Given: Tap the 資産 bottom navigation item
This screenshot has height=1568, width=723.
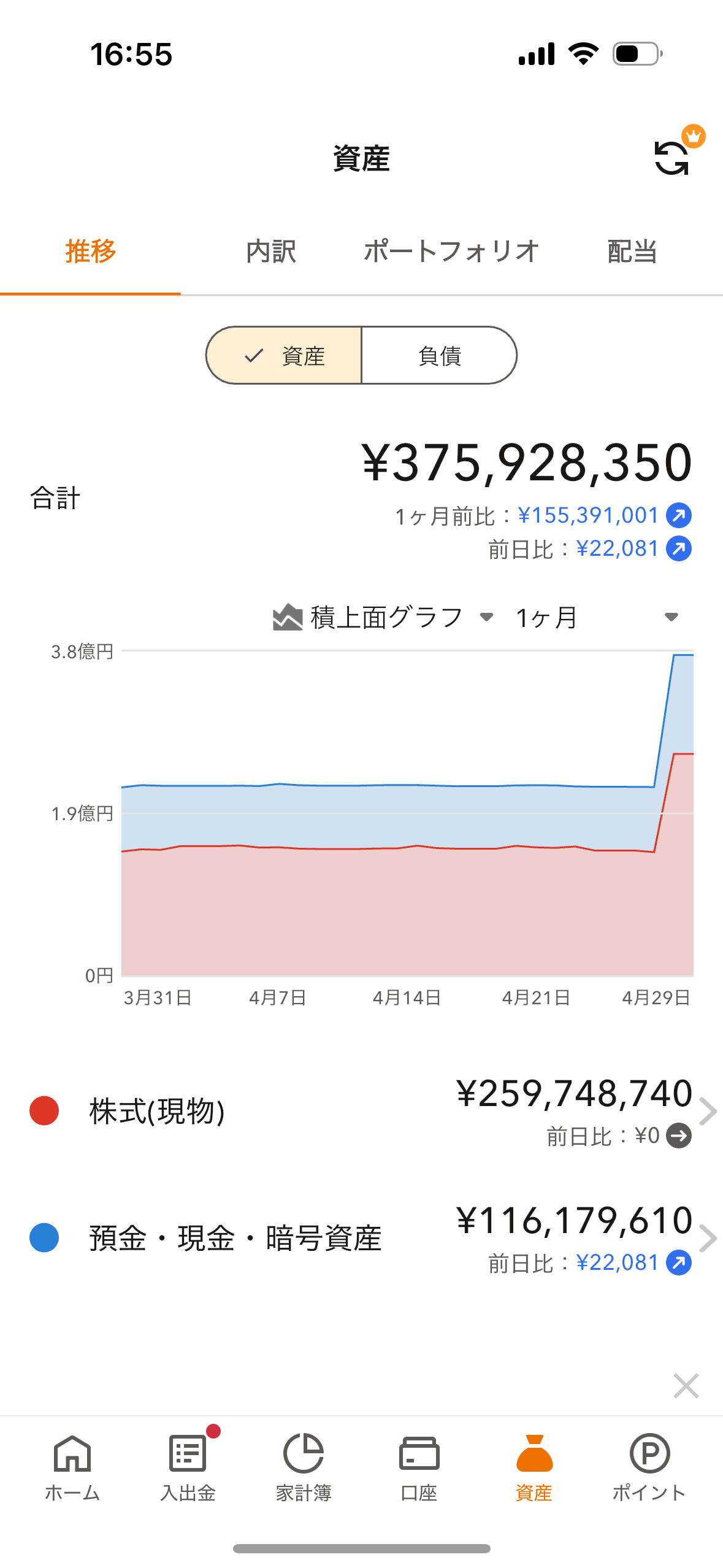Looking at the screenshot, I should coord(534,1467).
